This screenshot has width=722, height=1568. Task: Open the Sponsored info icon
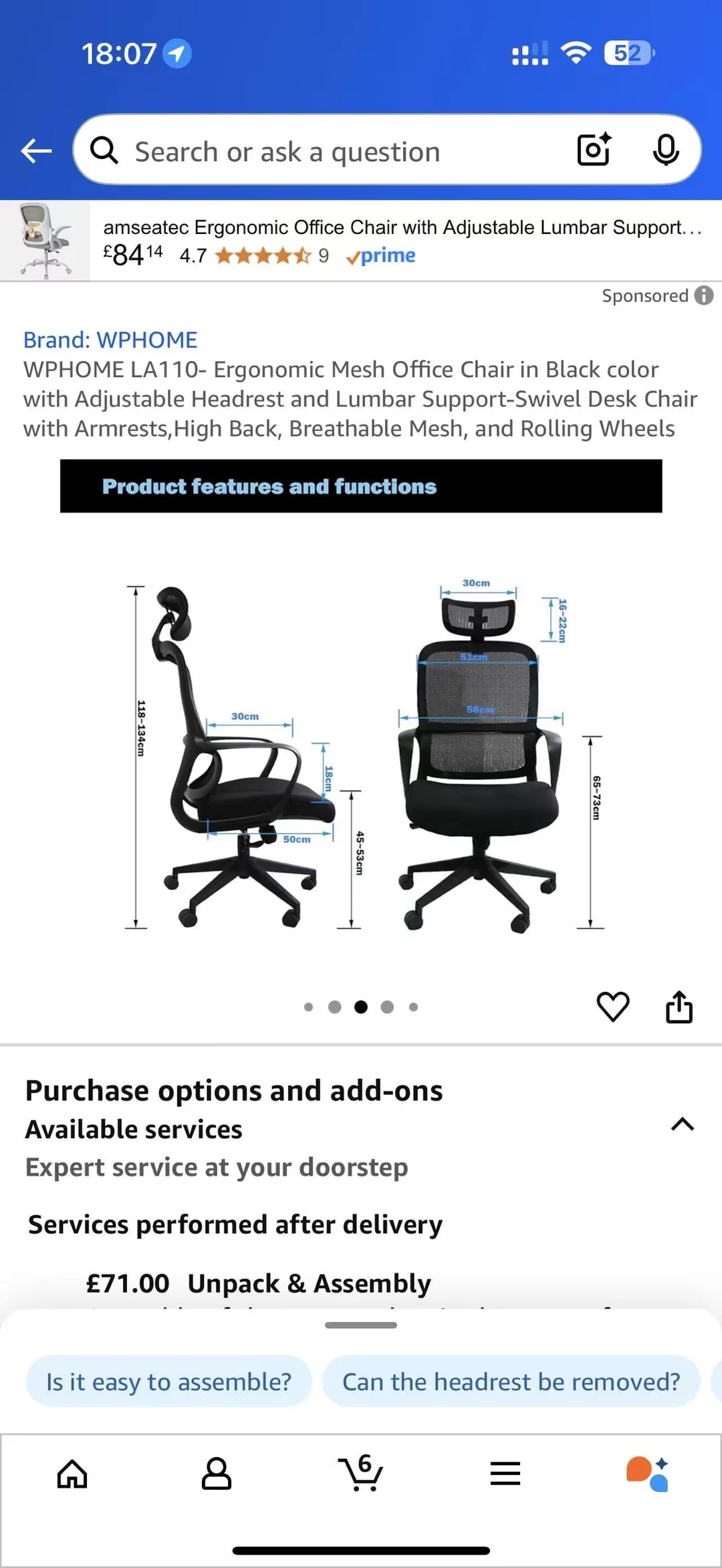pos(704,295)
